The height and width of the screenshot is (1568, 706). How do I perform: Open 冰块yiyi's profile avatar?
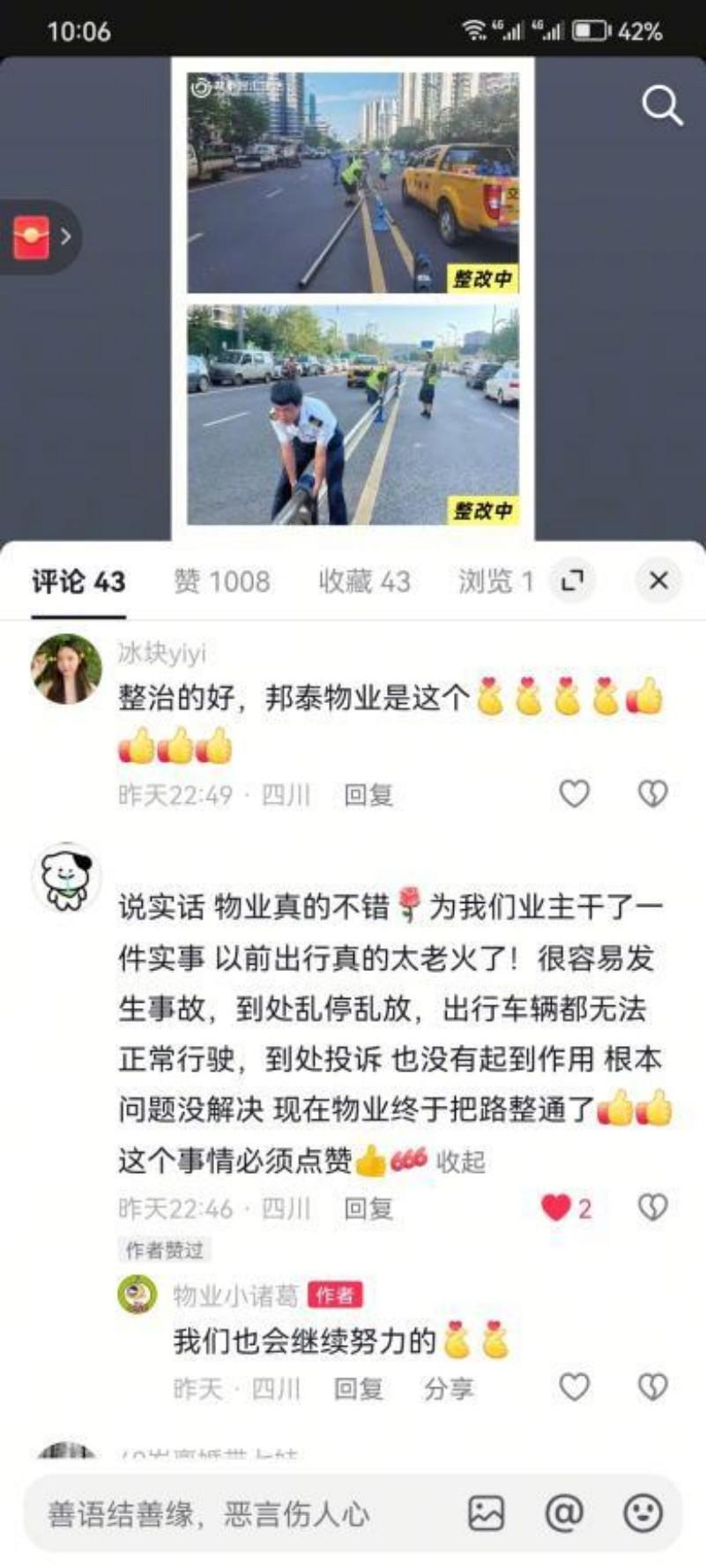[x=66, y=668]
